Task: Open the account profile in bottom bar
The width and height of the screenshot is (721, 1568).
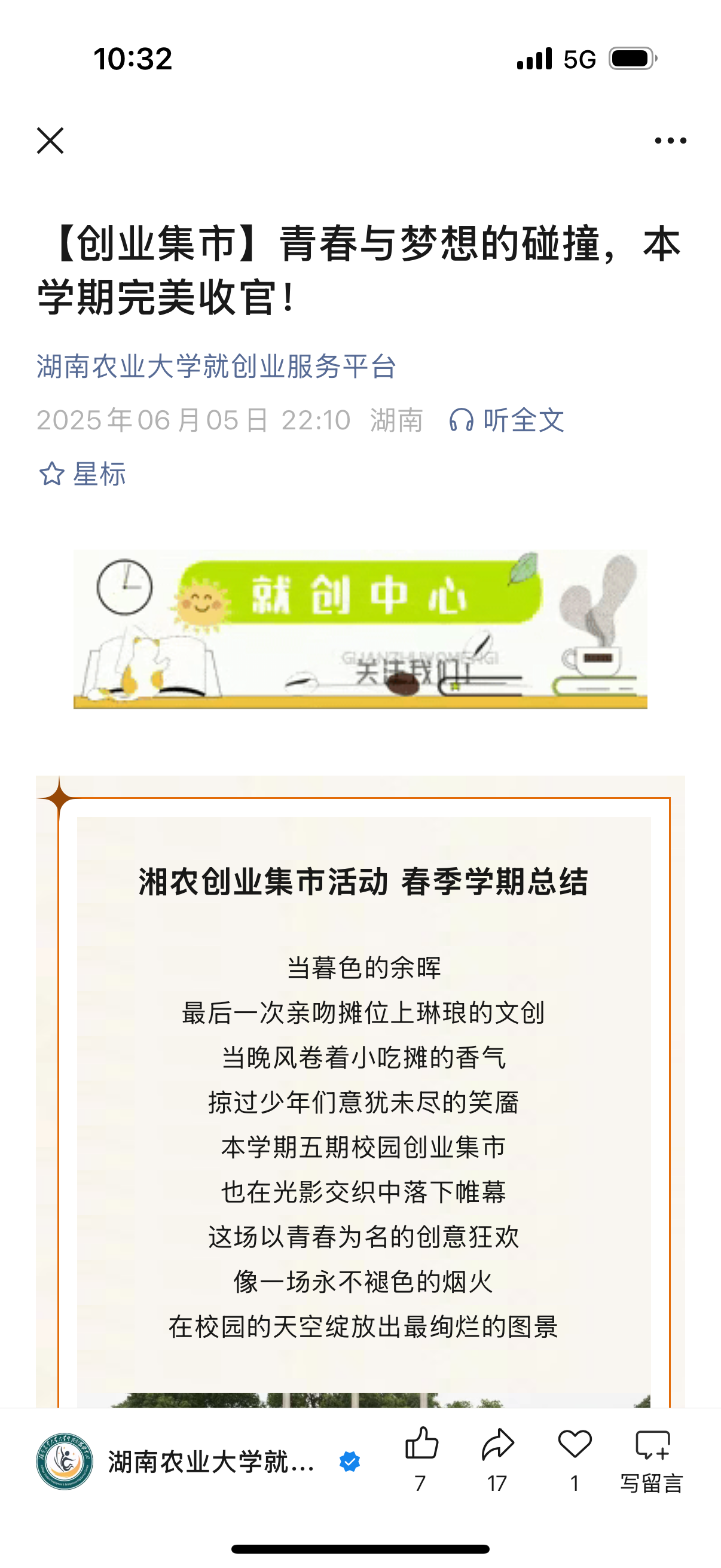Action: pyautogui.click(x=176, y=1461)
